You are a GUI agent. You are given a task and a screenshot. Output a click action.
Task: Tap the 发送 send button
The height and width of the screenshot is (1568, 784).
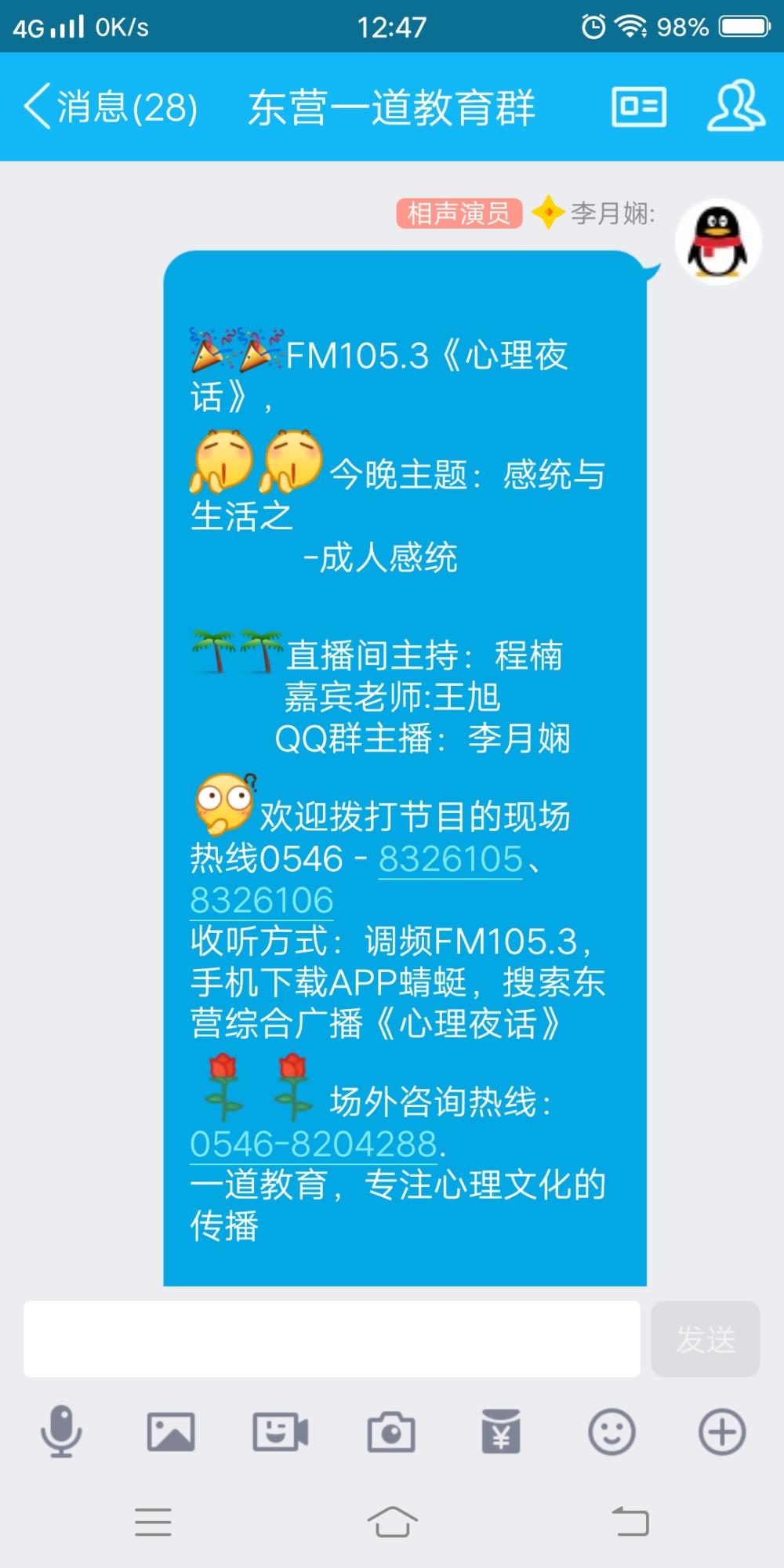point(706,1339)
